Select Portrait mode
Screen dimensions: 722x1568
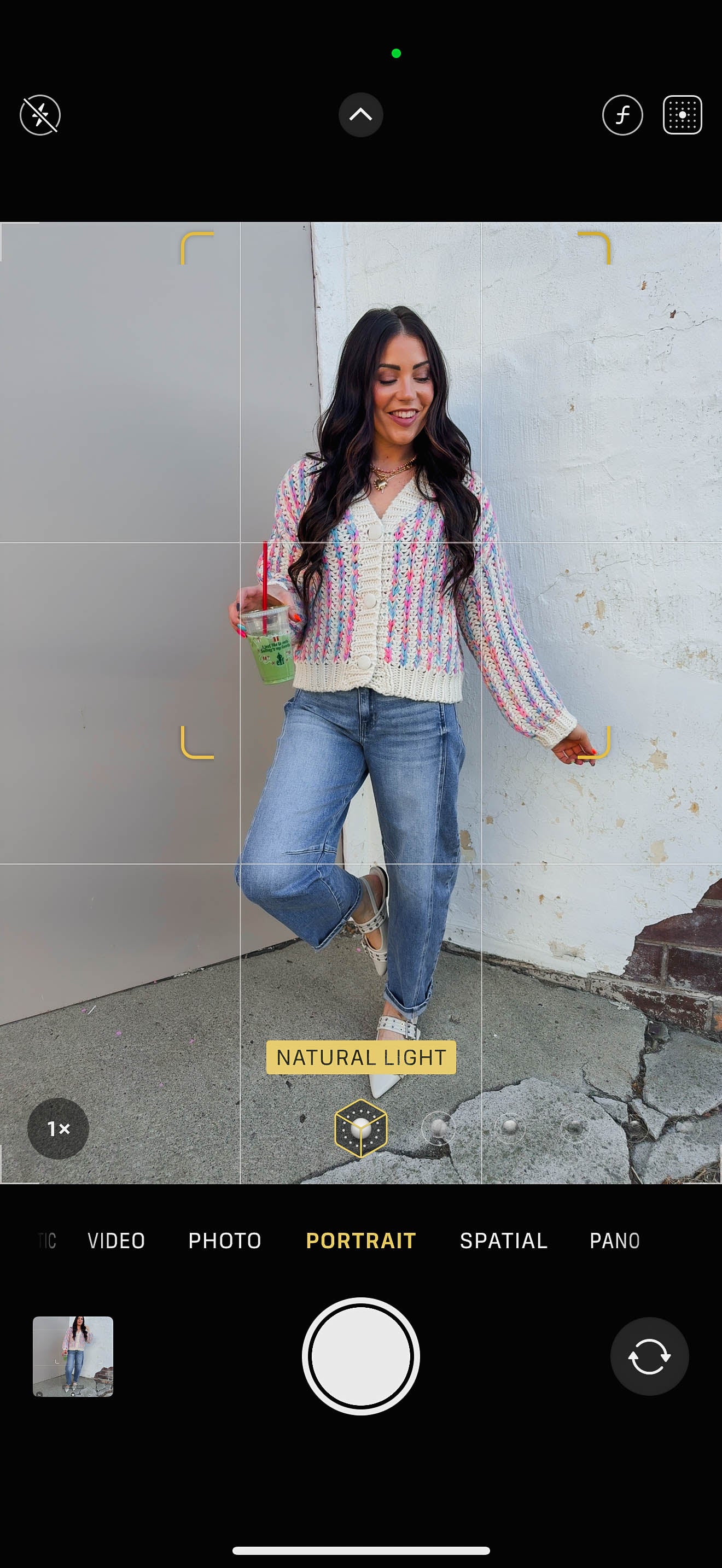tap(360, 1240)
